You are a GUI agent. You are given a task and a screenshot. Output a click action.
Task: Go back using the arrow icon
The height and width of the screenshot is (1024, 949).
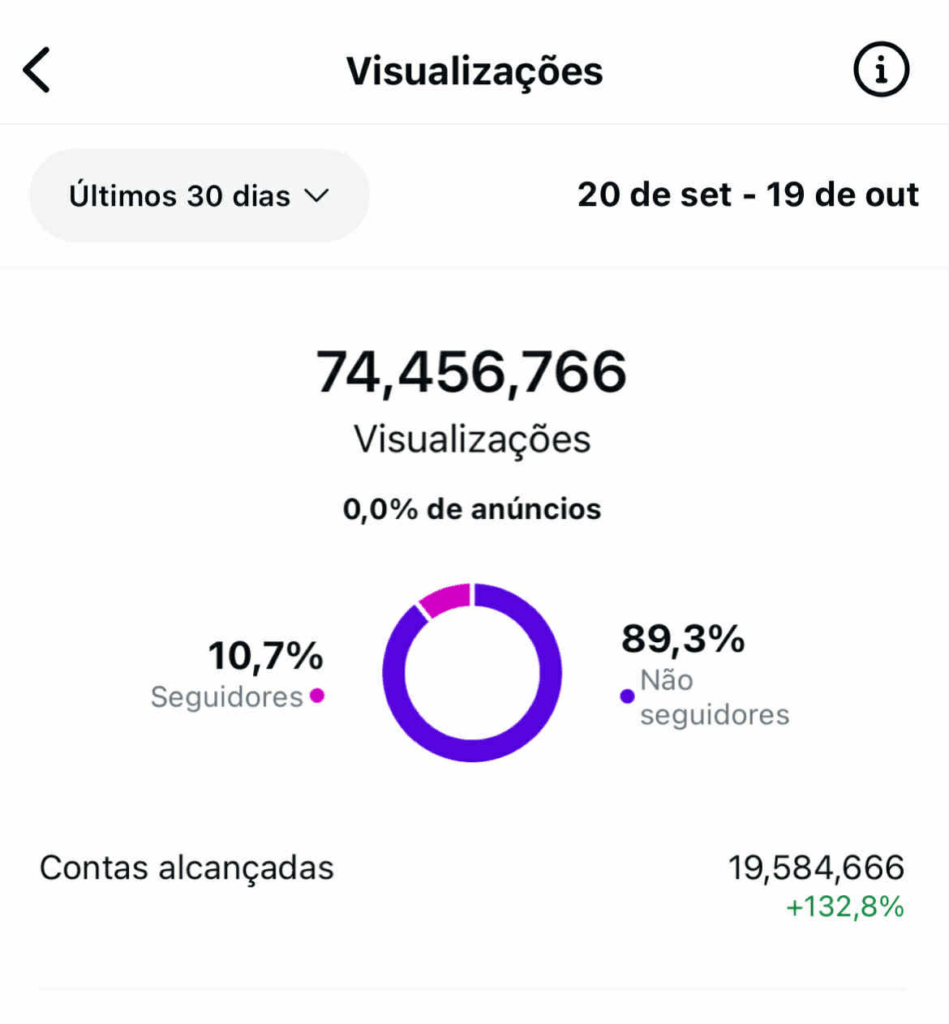point(37,71)
